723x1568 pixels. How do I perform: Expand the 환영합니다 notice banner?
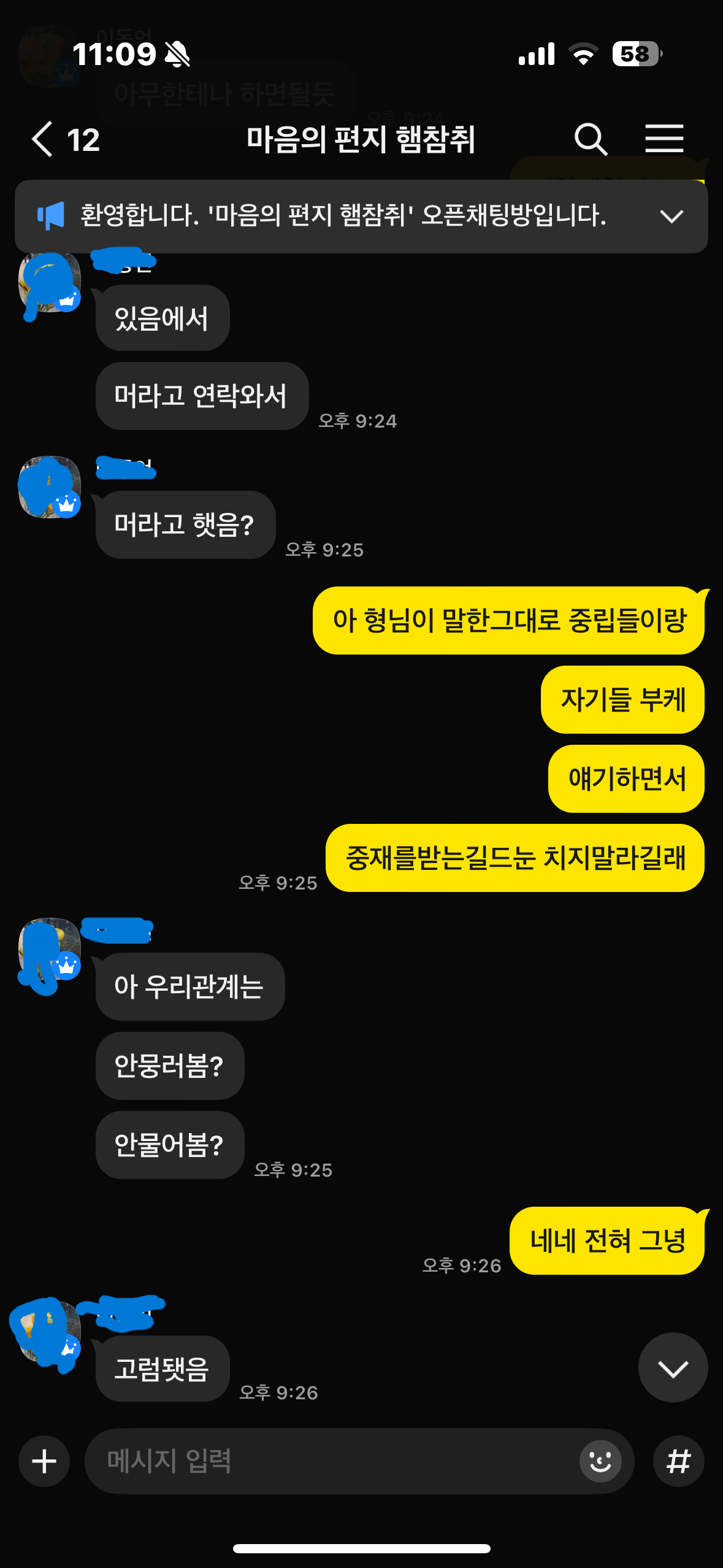671,216
